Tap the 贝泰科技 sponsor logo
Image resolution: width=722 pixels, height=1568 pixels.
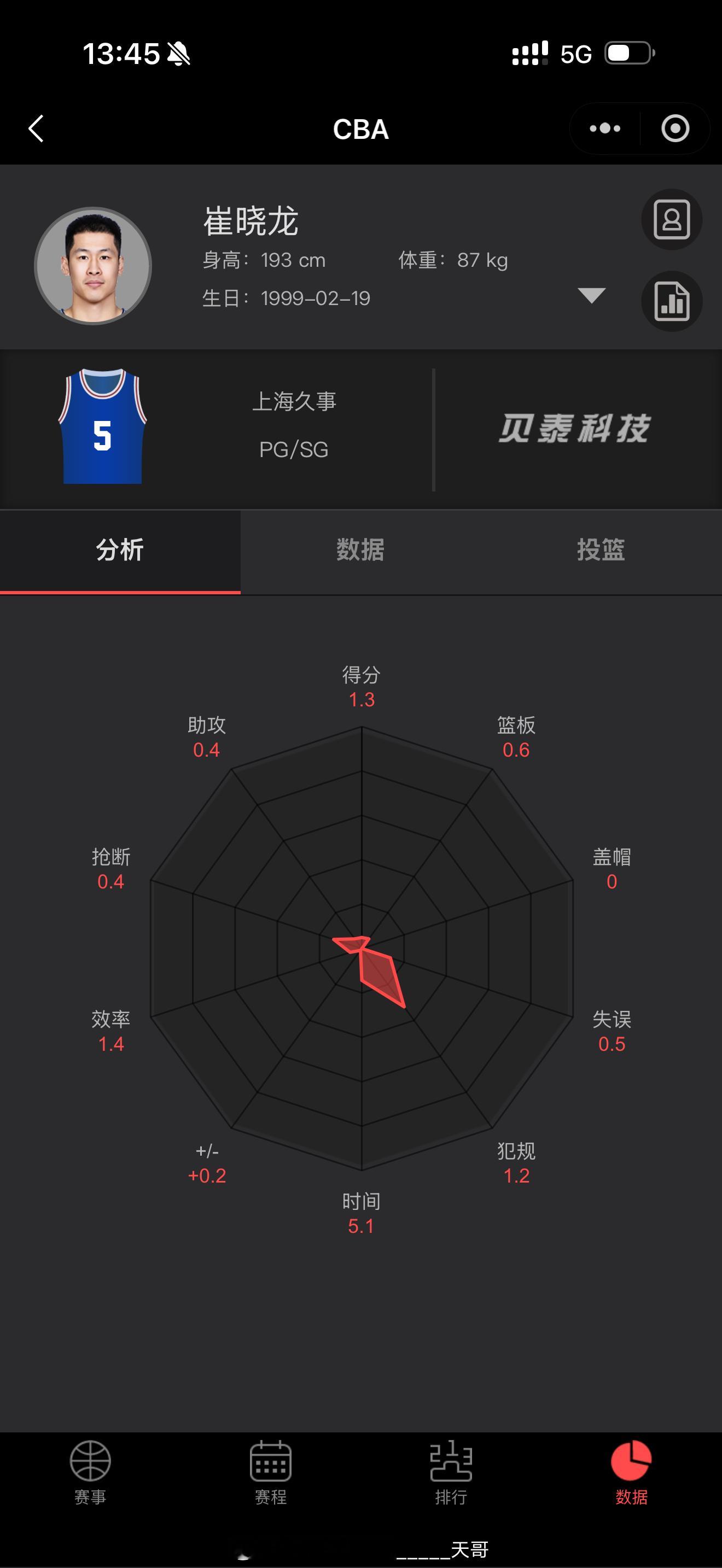click(x=577, y=428)
